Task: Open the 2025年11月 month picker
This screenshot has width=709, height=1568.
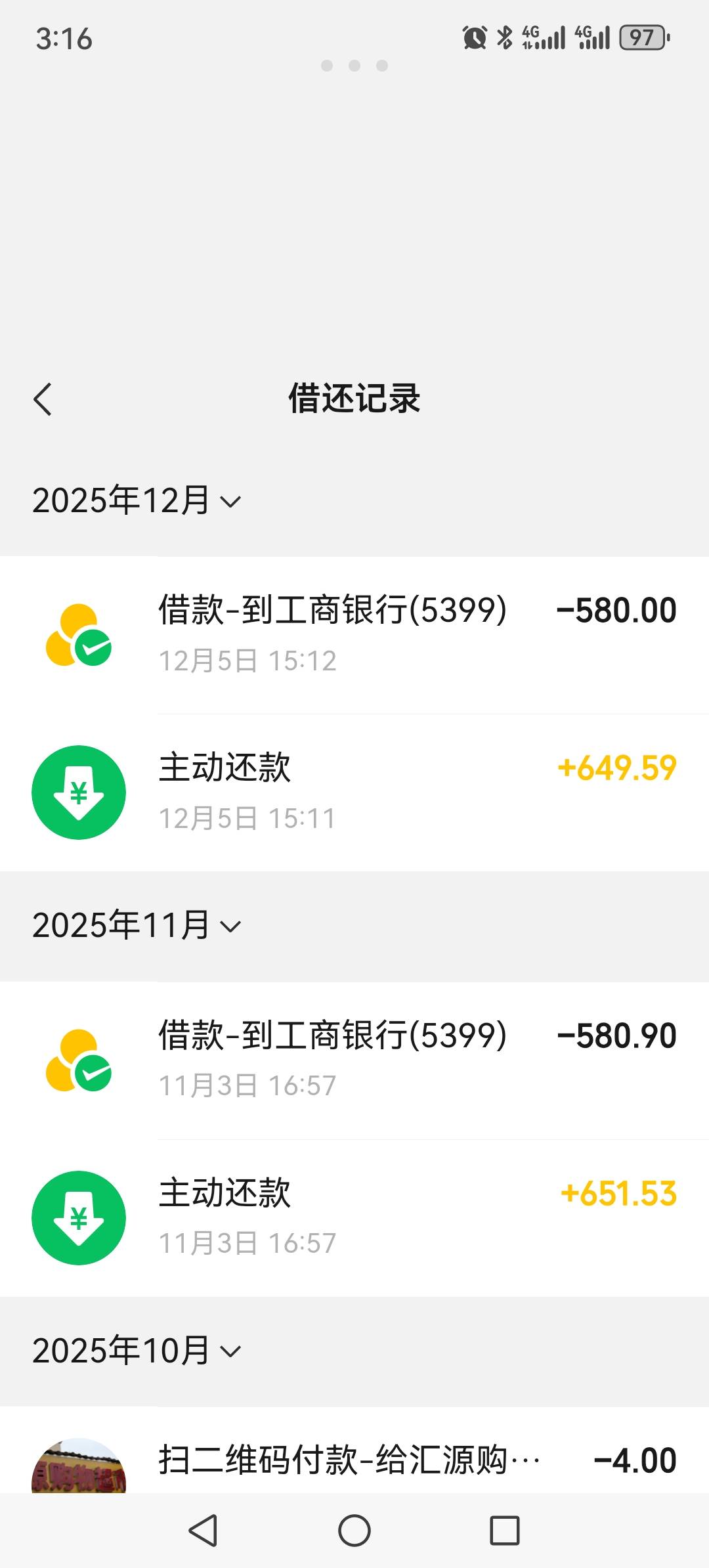Action: [137, 925]
